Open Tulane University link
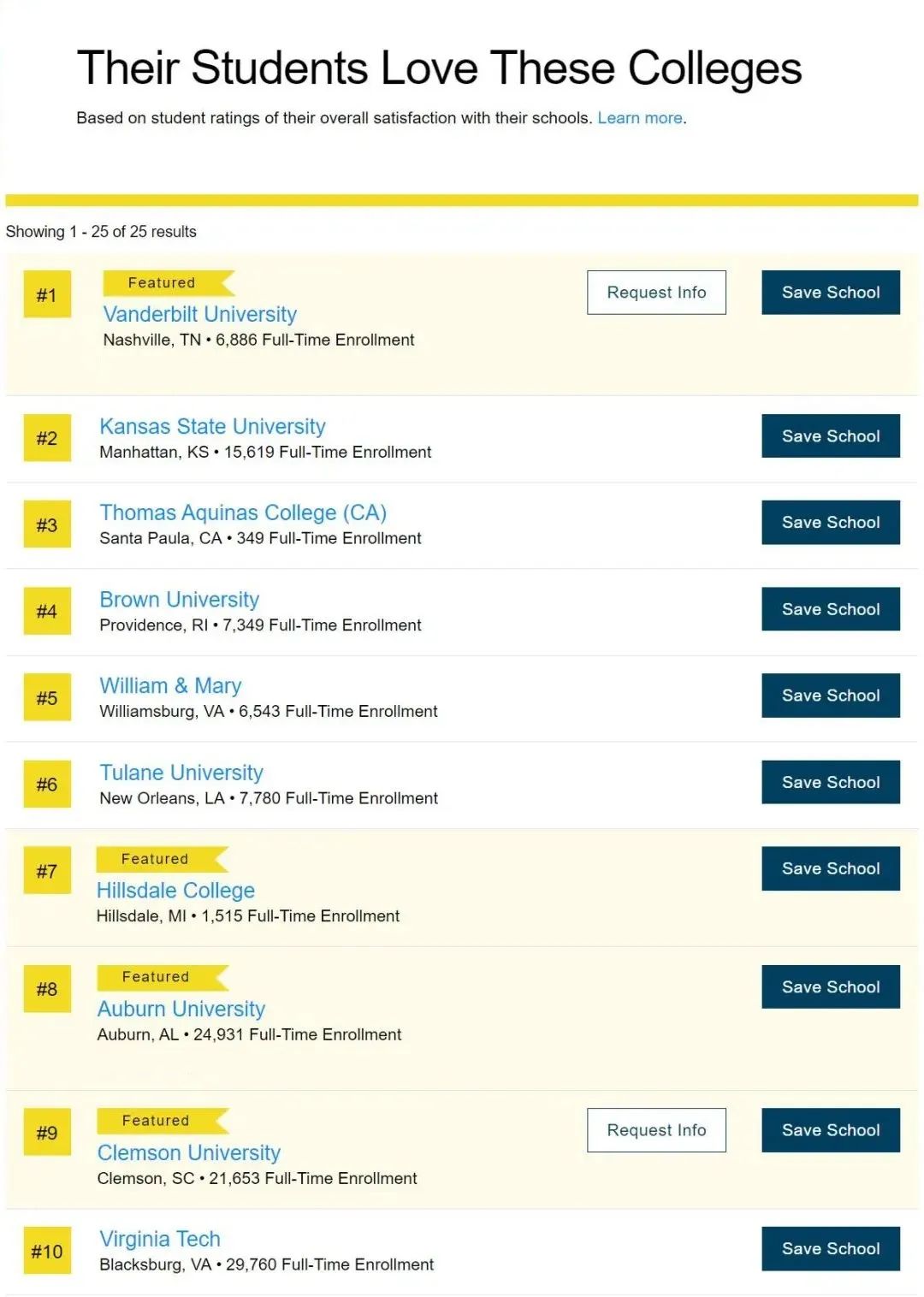Screen dimensions: 924x1297 [x=181, y=773]
